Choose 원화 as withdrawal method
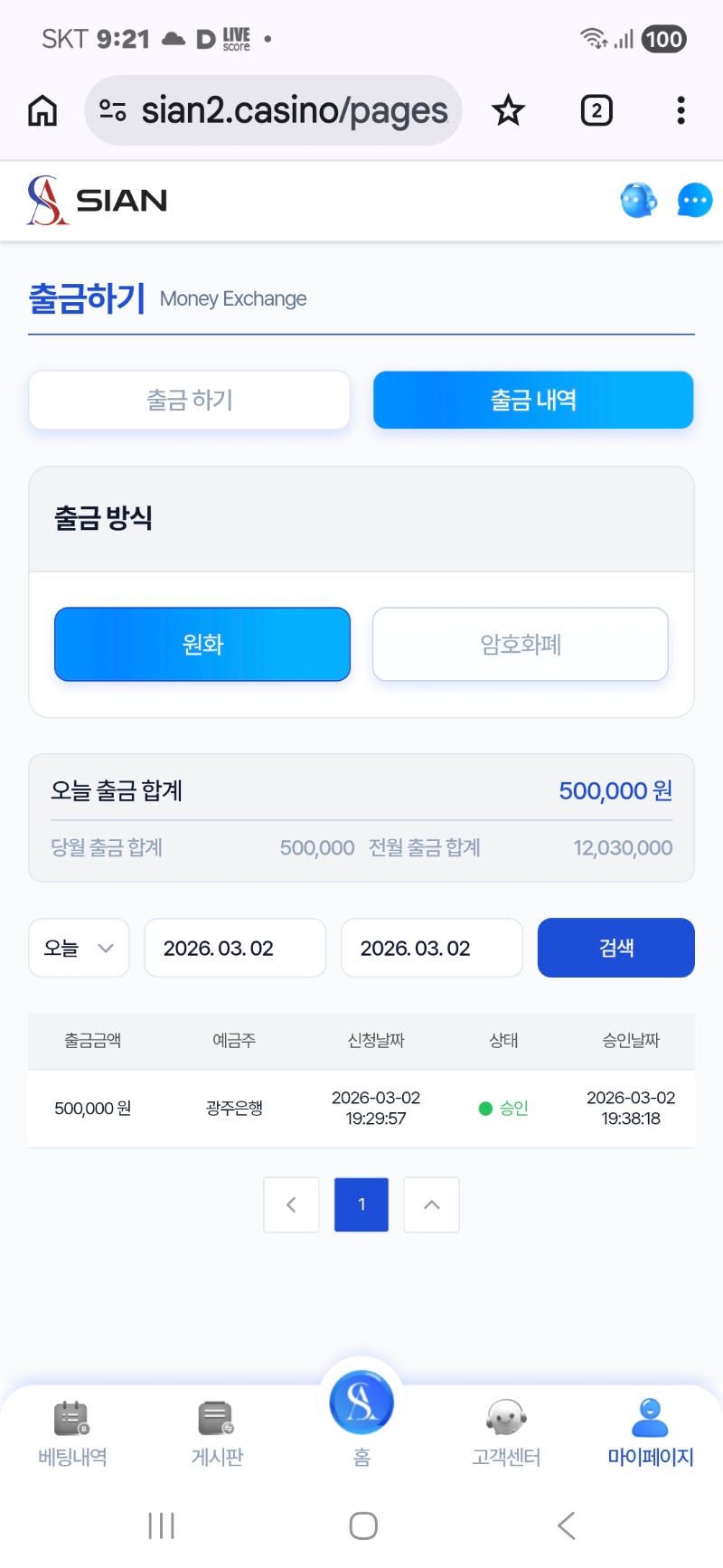 (x=202, y=644)
